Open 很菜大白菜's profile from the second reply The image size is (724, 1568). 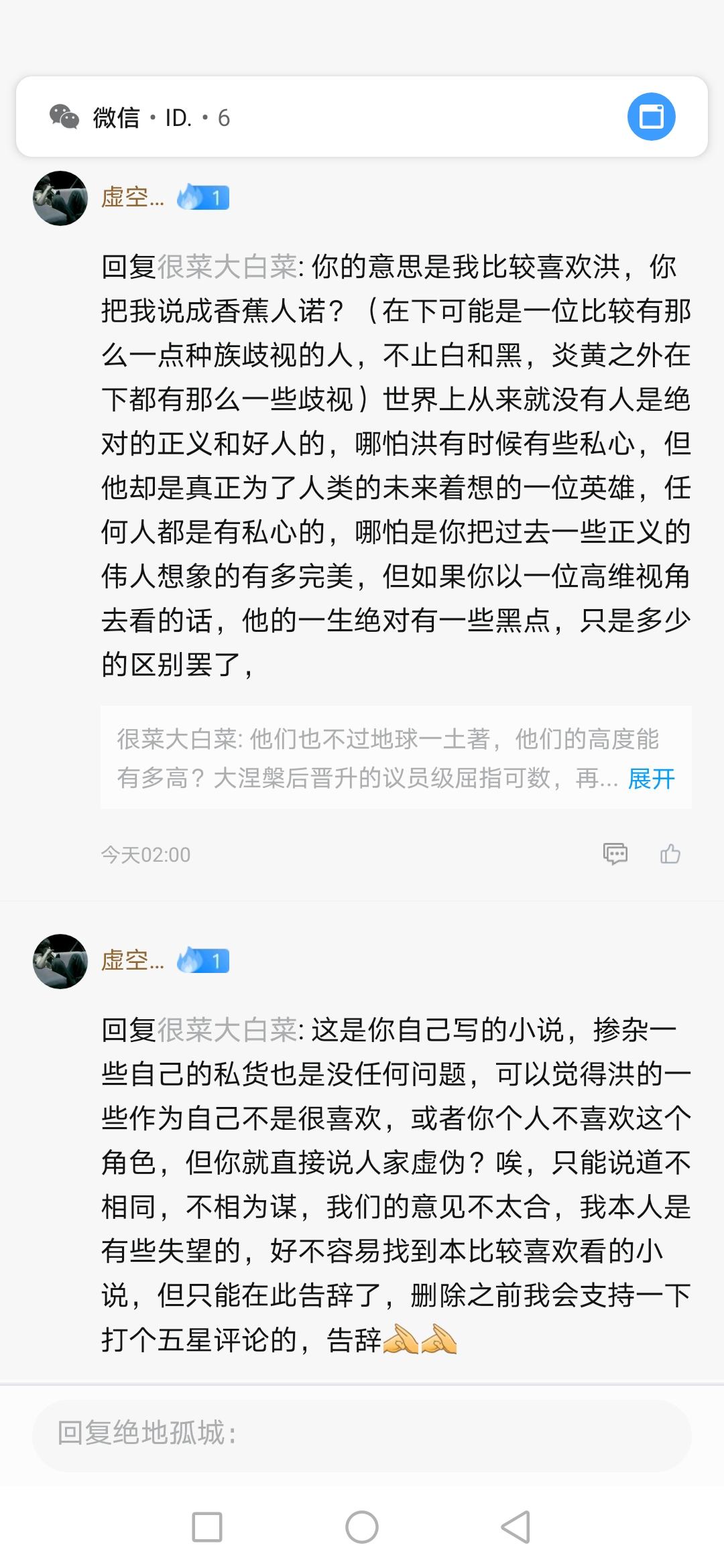(x=227, y=1030)
